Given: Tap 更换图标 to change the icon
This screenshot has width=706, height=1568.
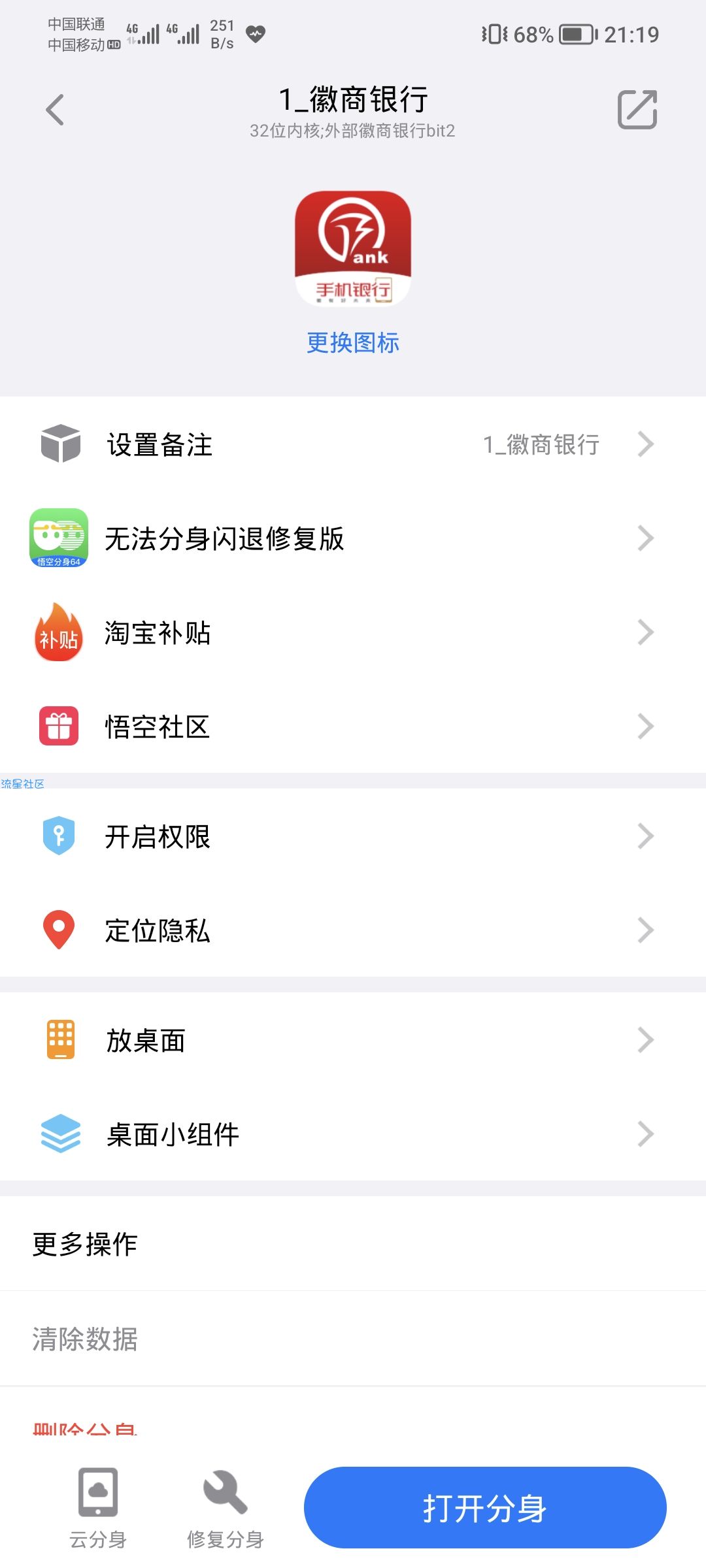Looking at the screenshot, I should point(353,342).
